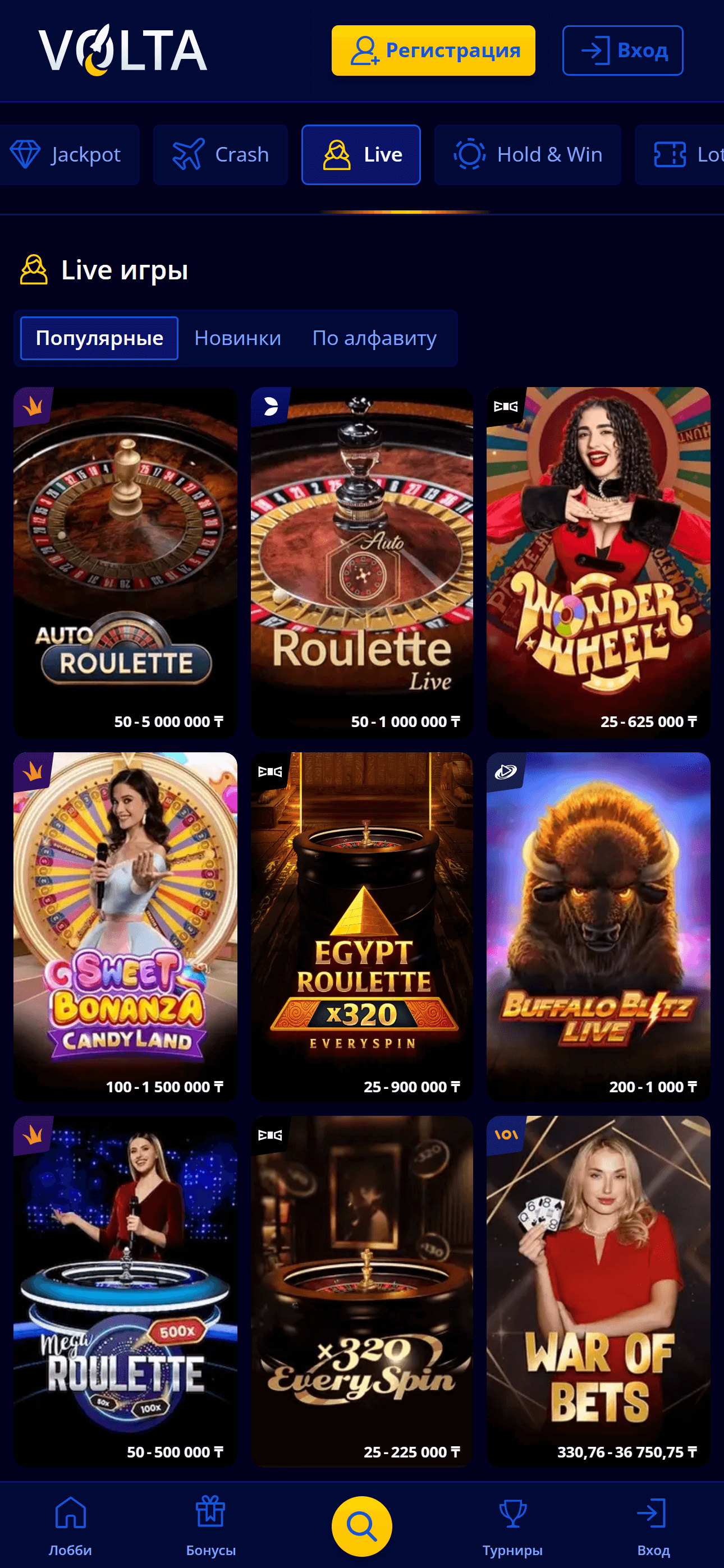Launch Buffalo Blitz Live
Image resolution: width=724 pixels, height=1568 pixels.
598,926
